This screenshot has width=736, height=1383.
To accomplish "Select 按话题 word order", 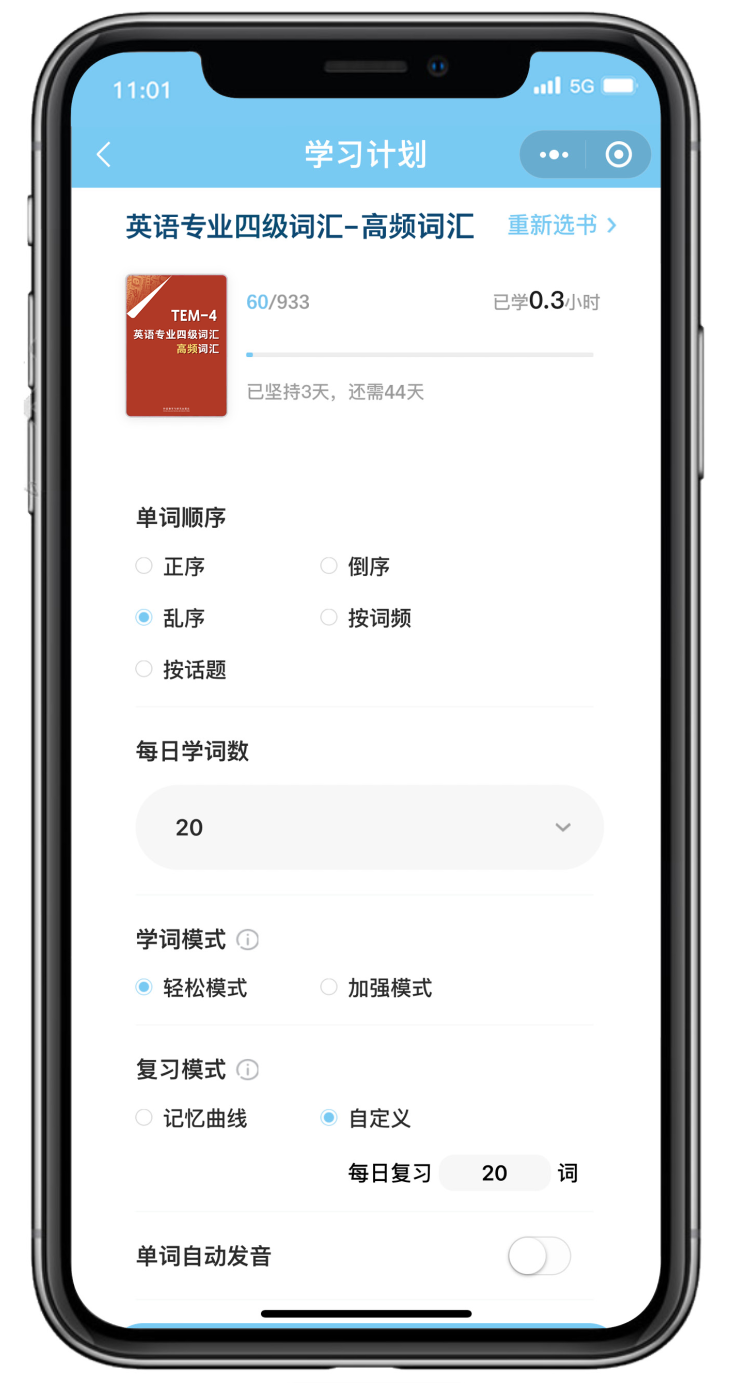I will (144, 669).
